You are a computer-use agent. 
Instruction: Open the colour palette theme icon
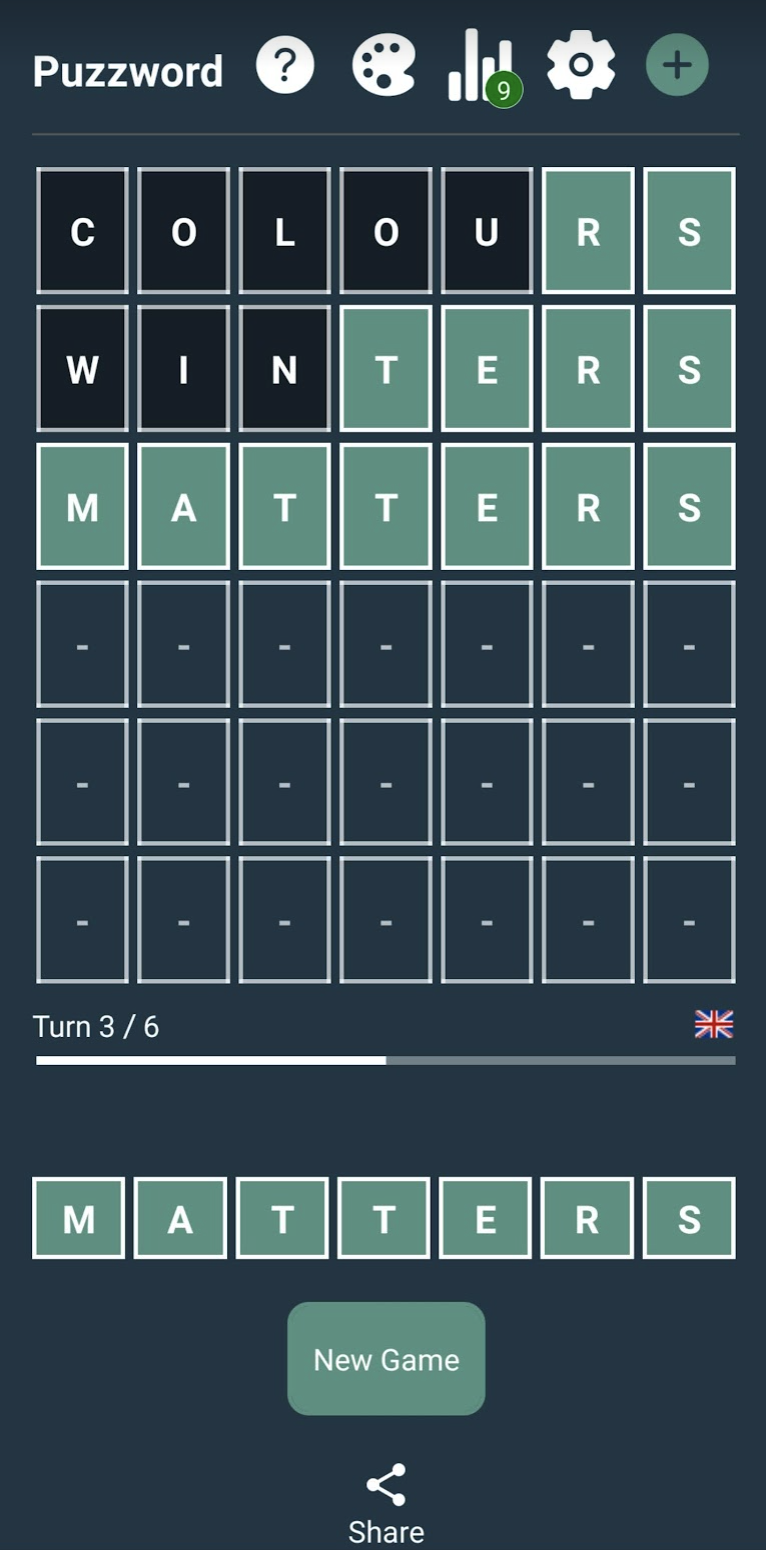[384, 66]
